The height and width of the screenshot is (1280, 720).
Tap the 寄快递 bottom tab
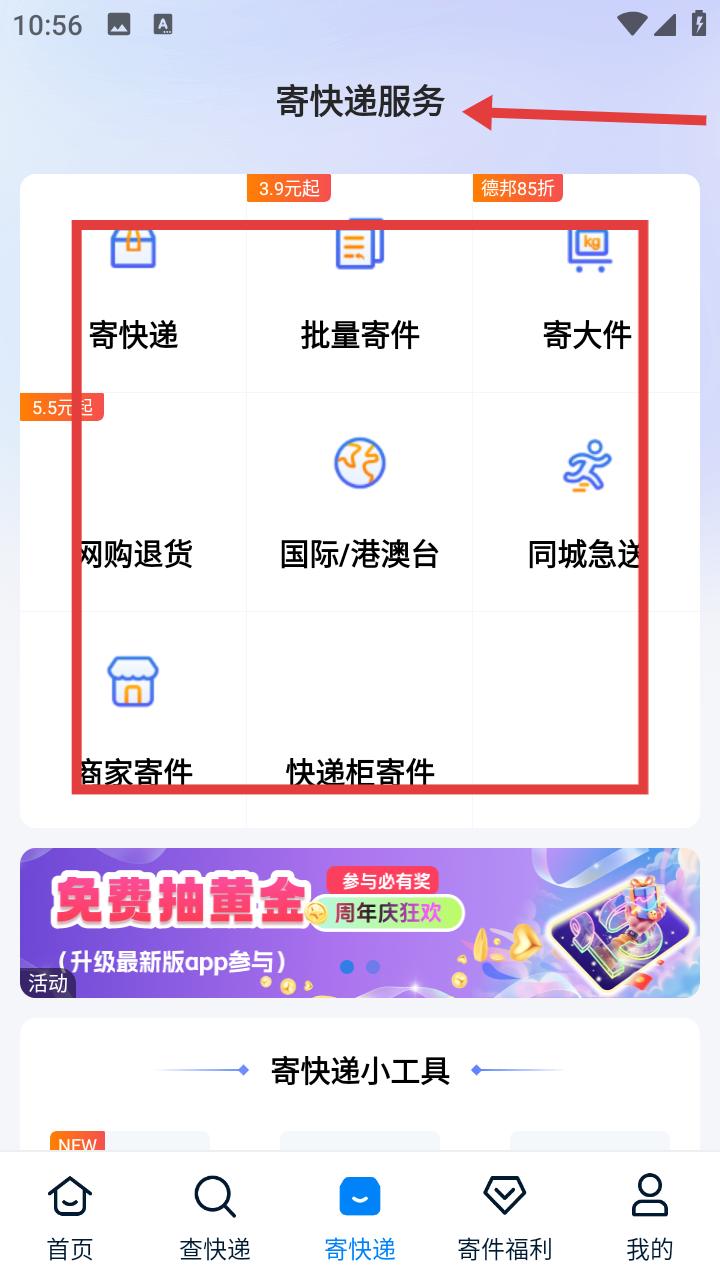360,1216
